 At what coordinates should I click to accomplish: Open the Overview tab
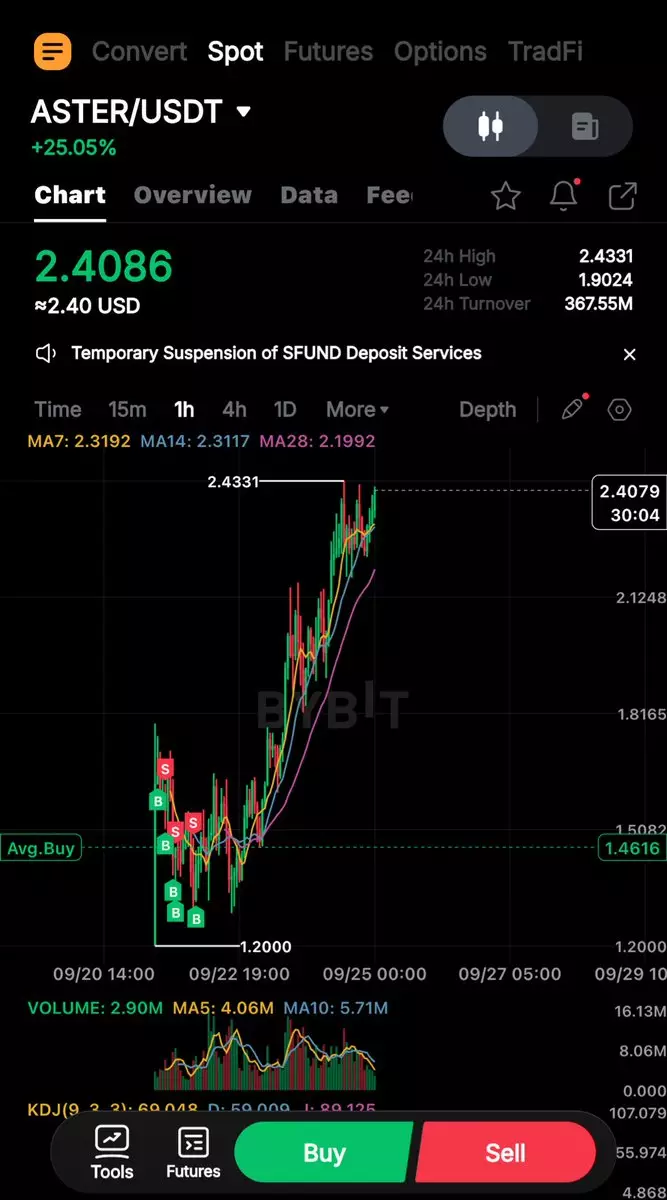(x=192, y=195)
